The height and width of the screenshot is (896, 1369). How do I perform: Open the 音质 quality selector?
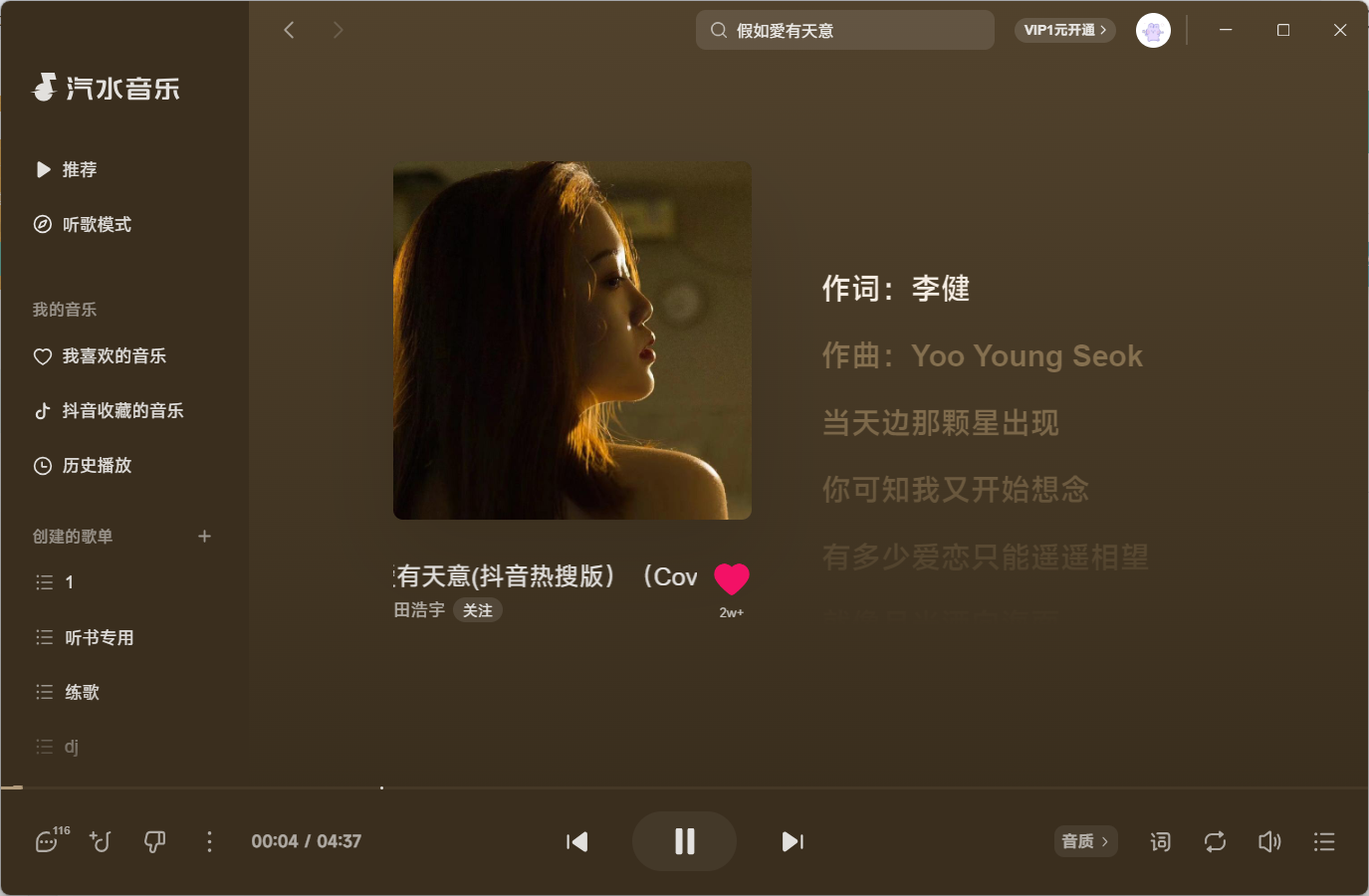[1085, 841]
